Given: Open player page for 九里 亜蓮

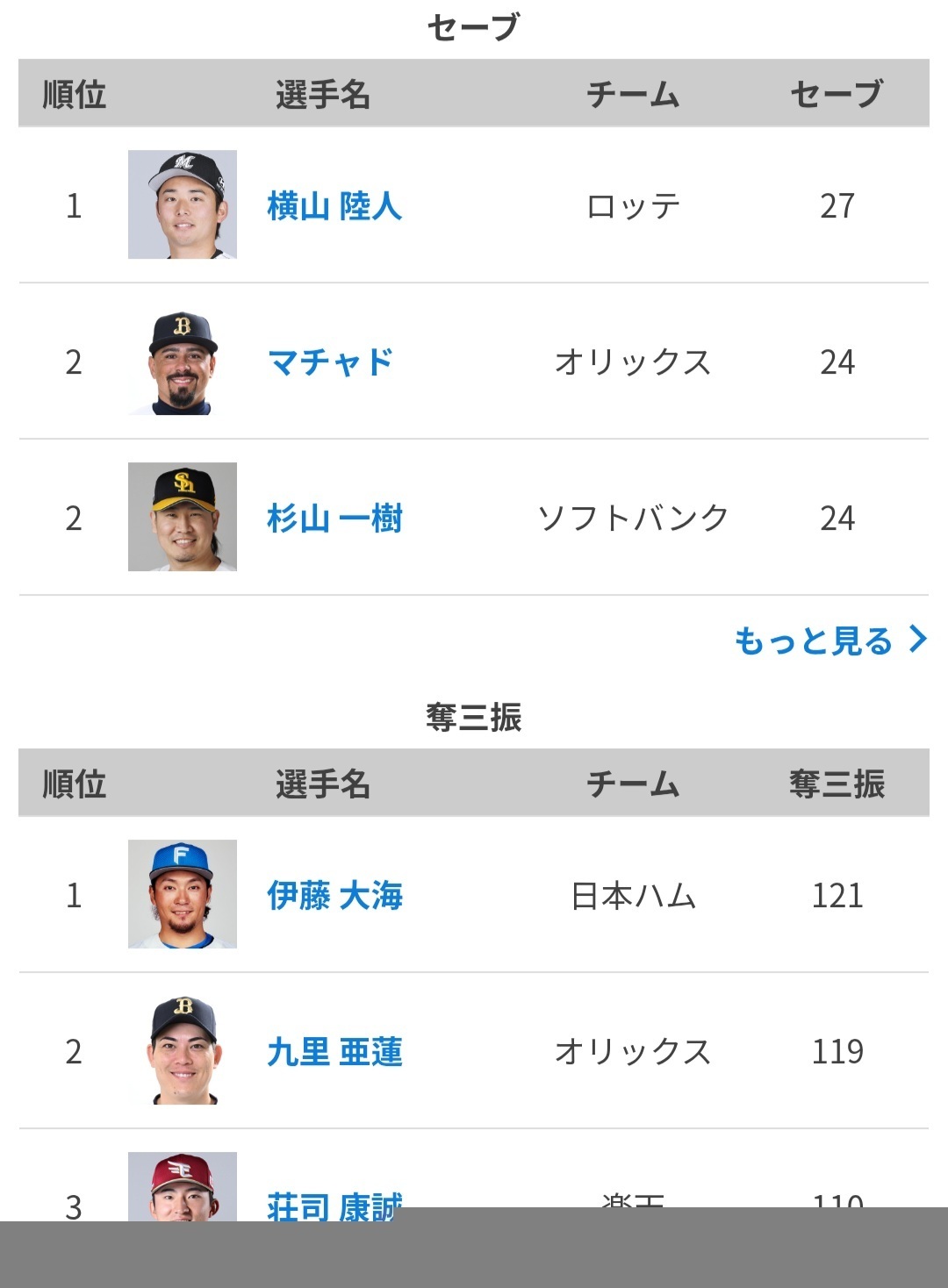Looking at the screenshot, I should tap(334, 1051).
